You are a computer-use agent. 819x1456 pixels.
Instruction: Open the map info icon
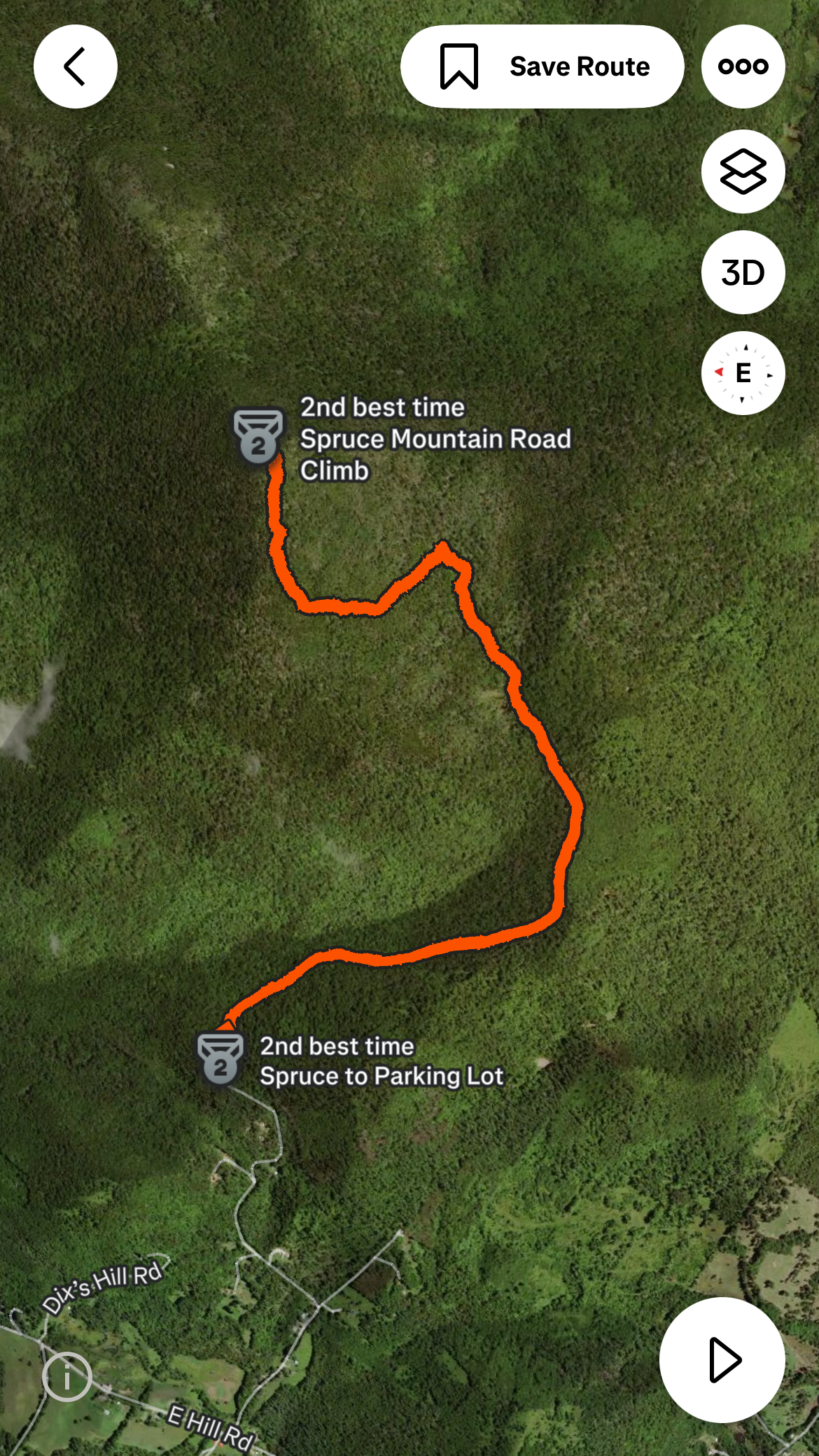tap(67, 1376)
